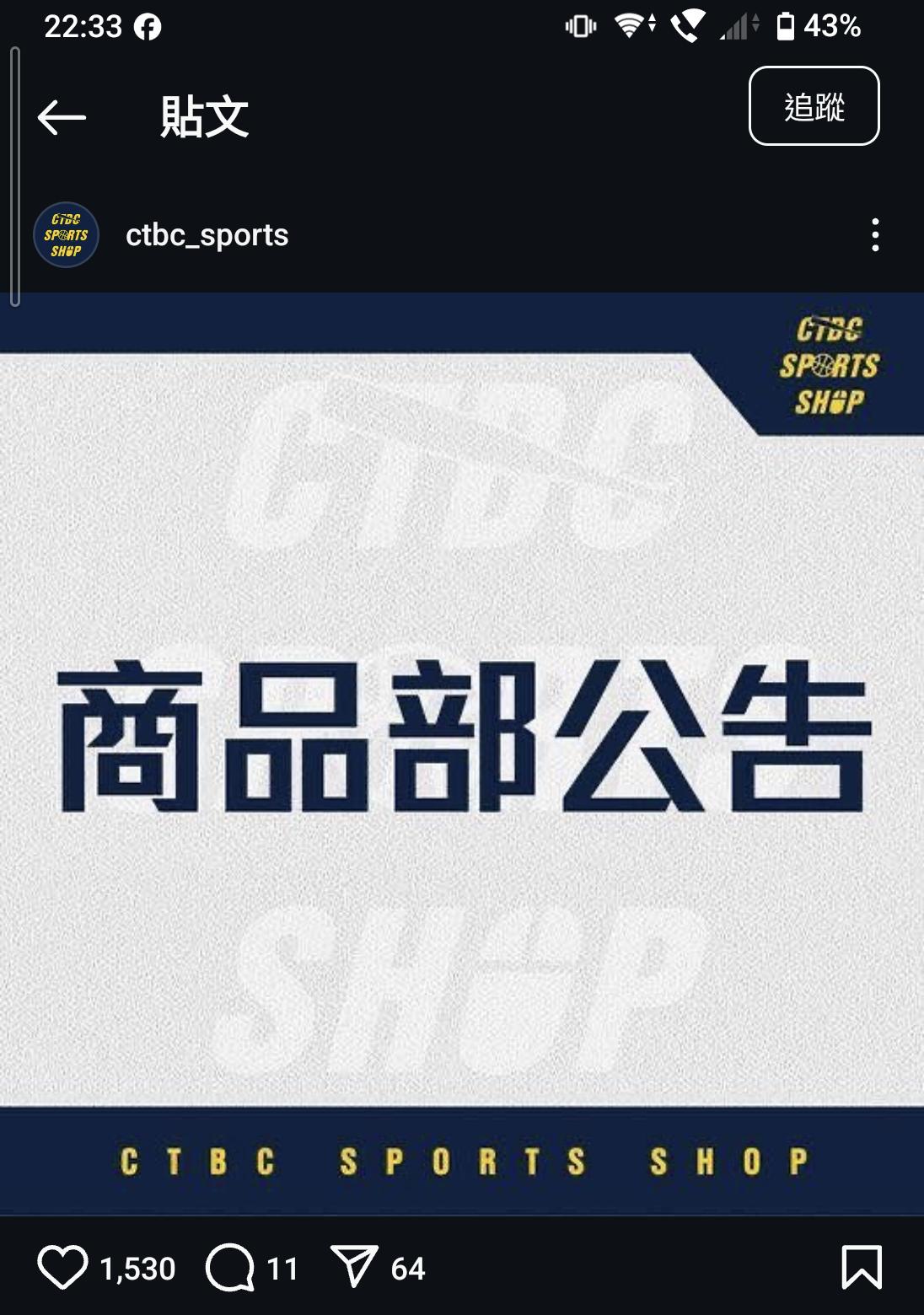Tap the 商品部公告 post image
Screen dimensions: 924x1315
coord(462,742)
